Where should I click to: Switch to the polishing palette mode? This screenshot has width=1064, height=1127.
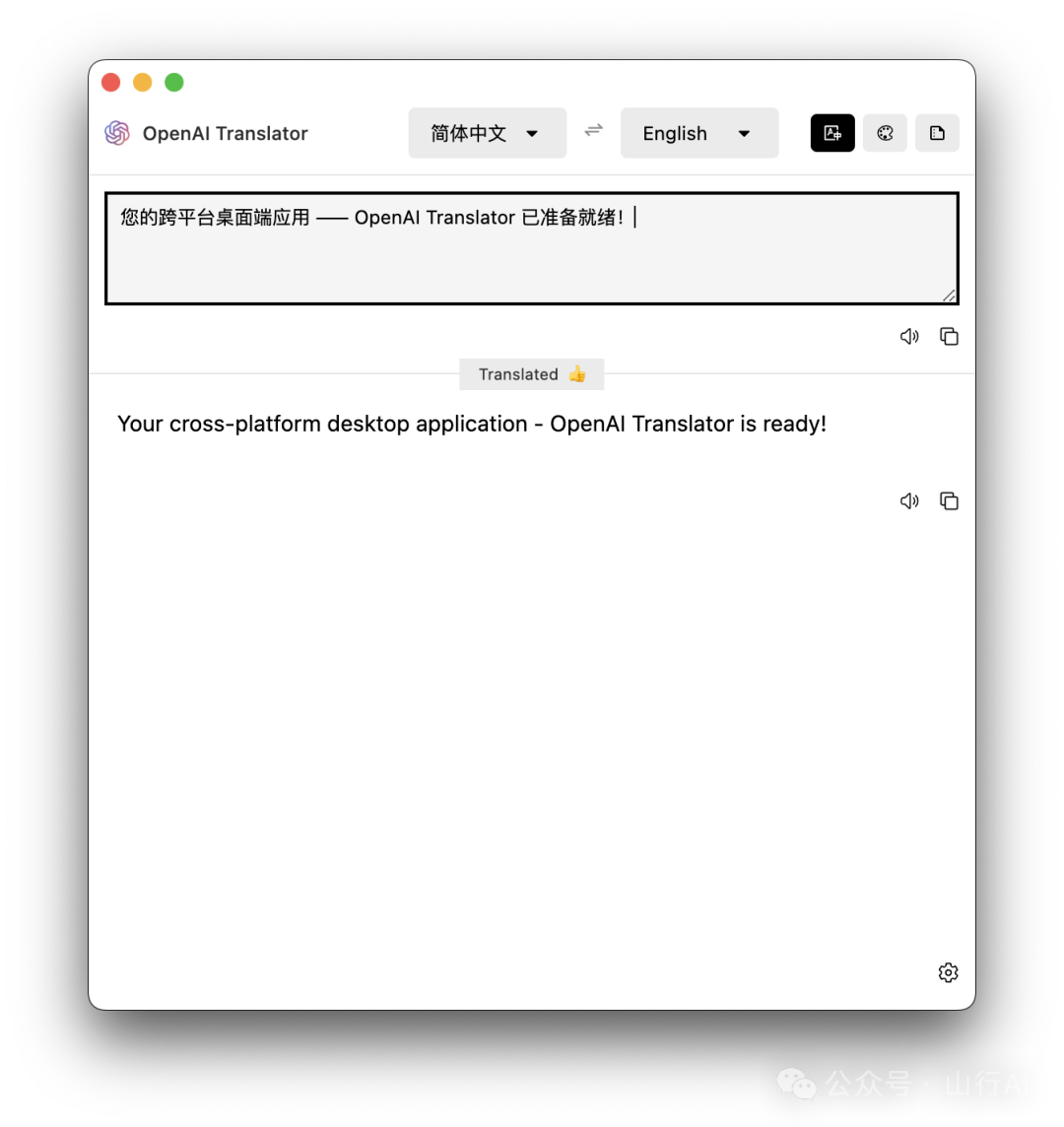point(885,133)
